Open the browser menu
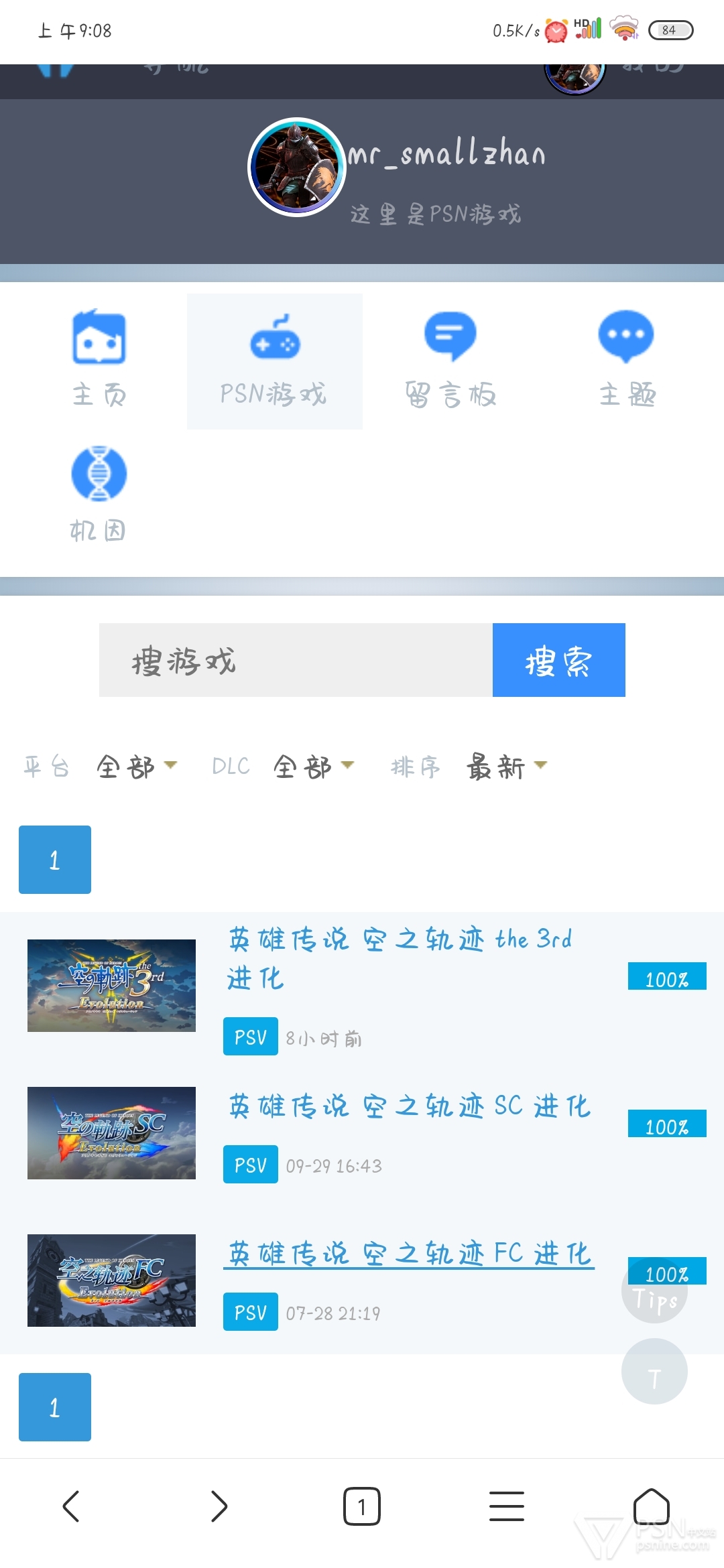 coord(507,1506)
